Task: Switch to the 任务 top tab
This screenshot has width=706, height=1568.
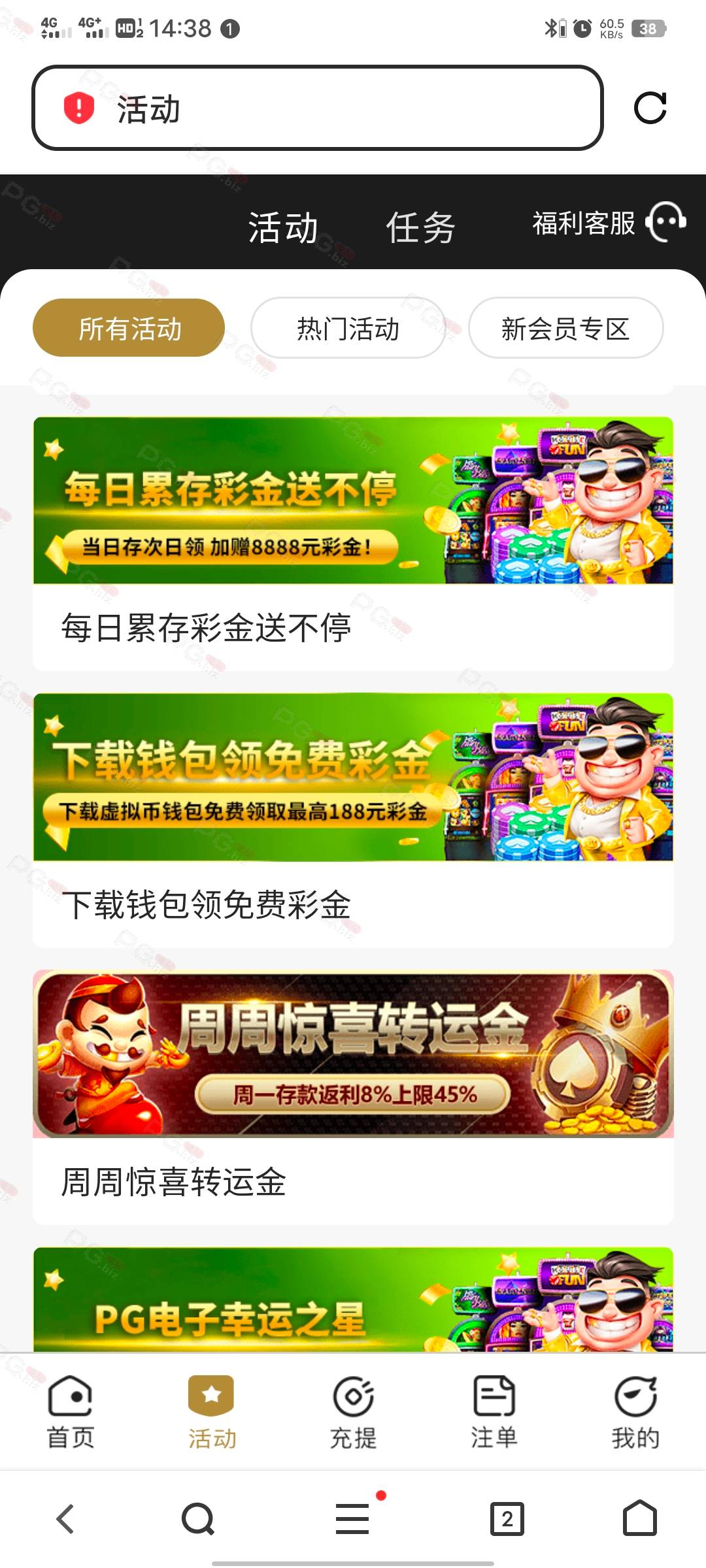Action: pos(420,227)
